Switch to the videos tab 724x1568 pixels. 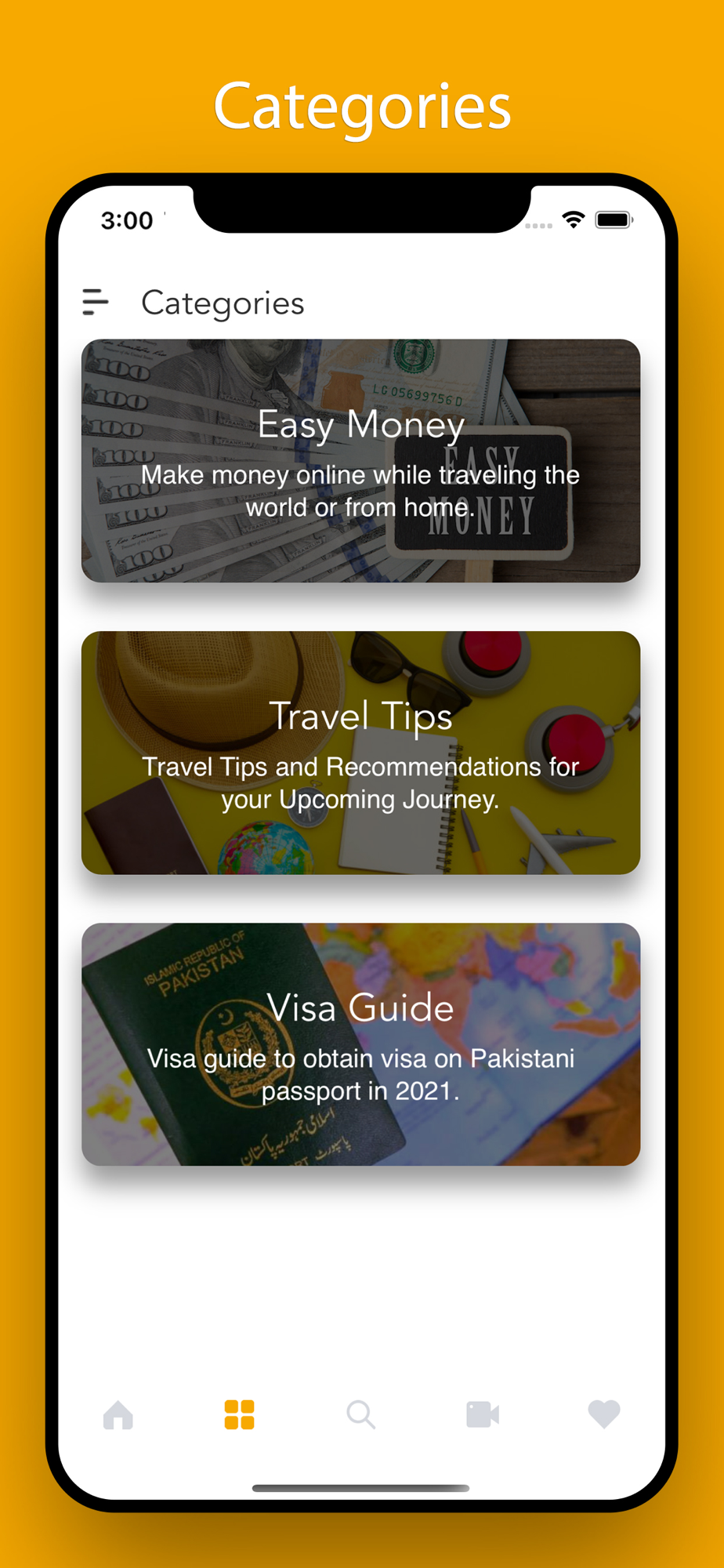(x=483, y=1415)
